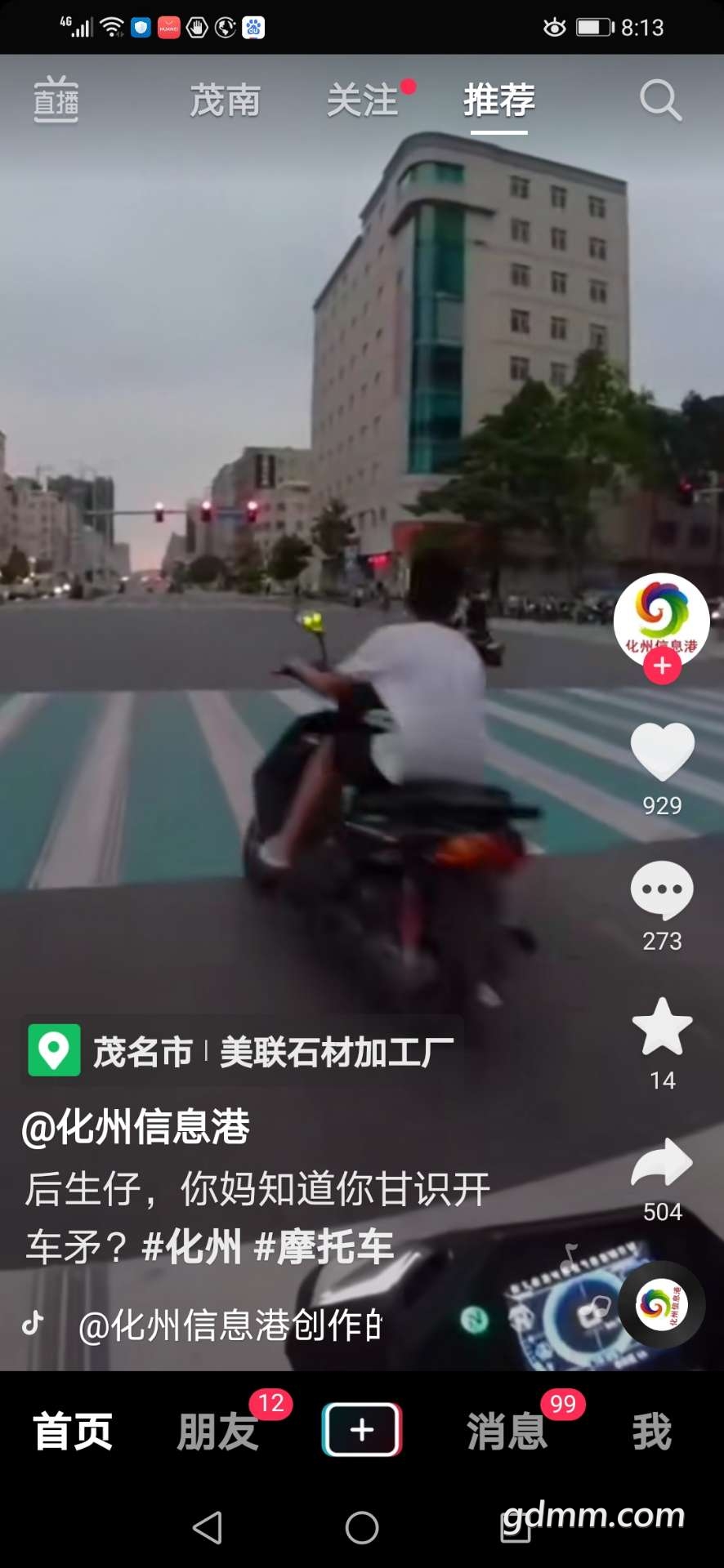Add this video to favorites
The image size is (724, 1568).
pyautogui.click(x=662, y=1027)
